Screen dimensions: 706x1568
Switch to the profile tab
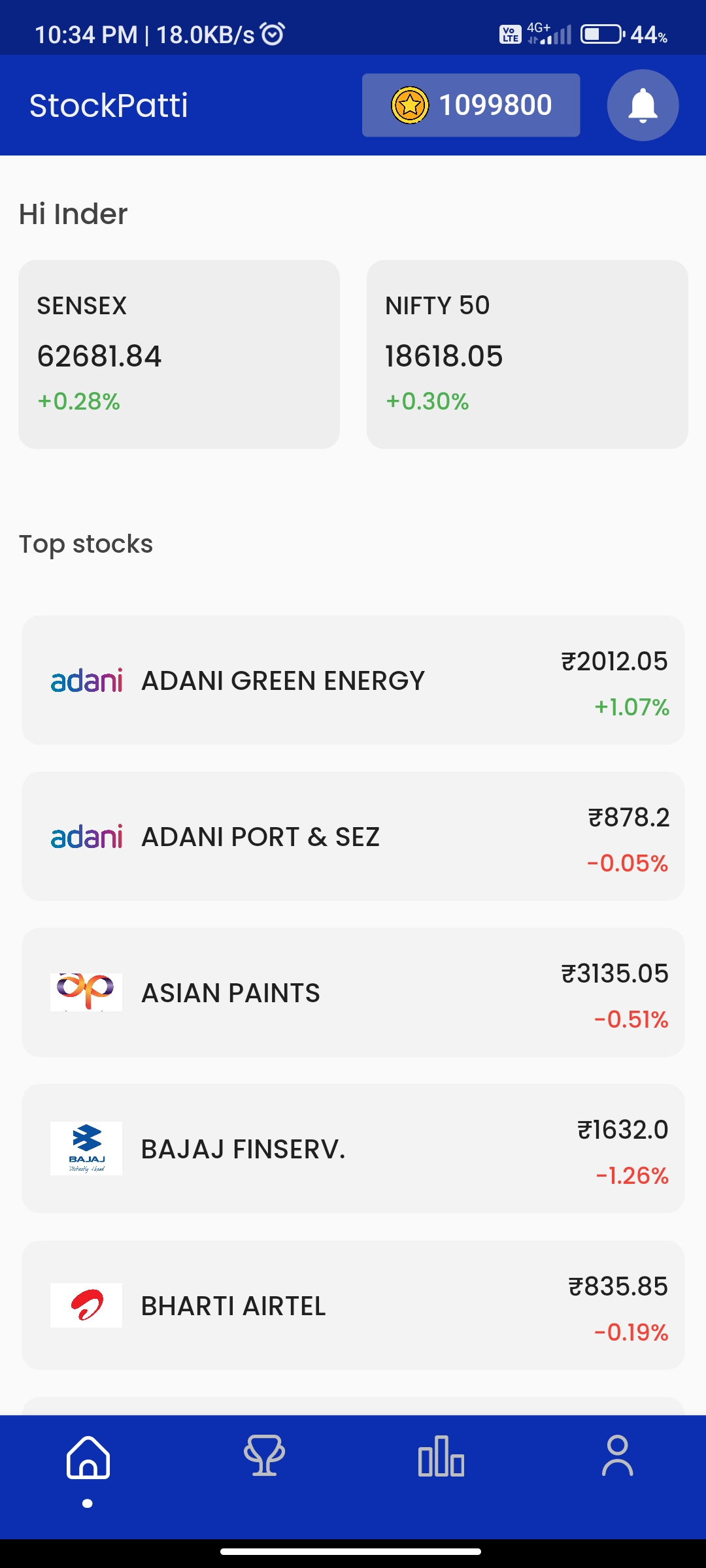[x=618, y=1456]
